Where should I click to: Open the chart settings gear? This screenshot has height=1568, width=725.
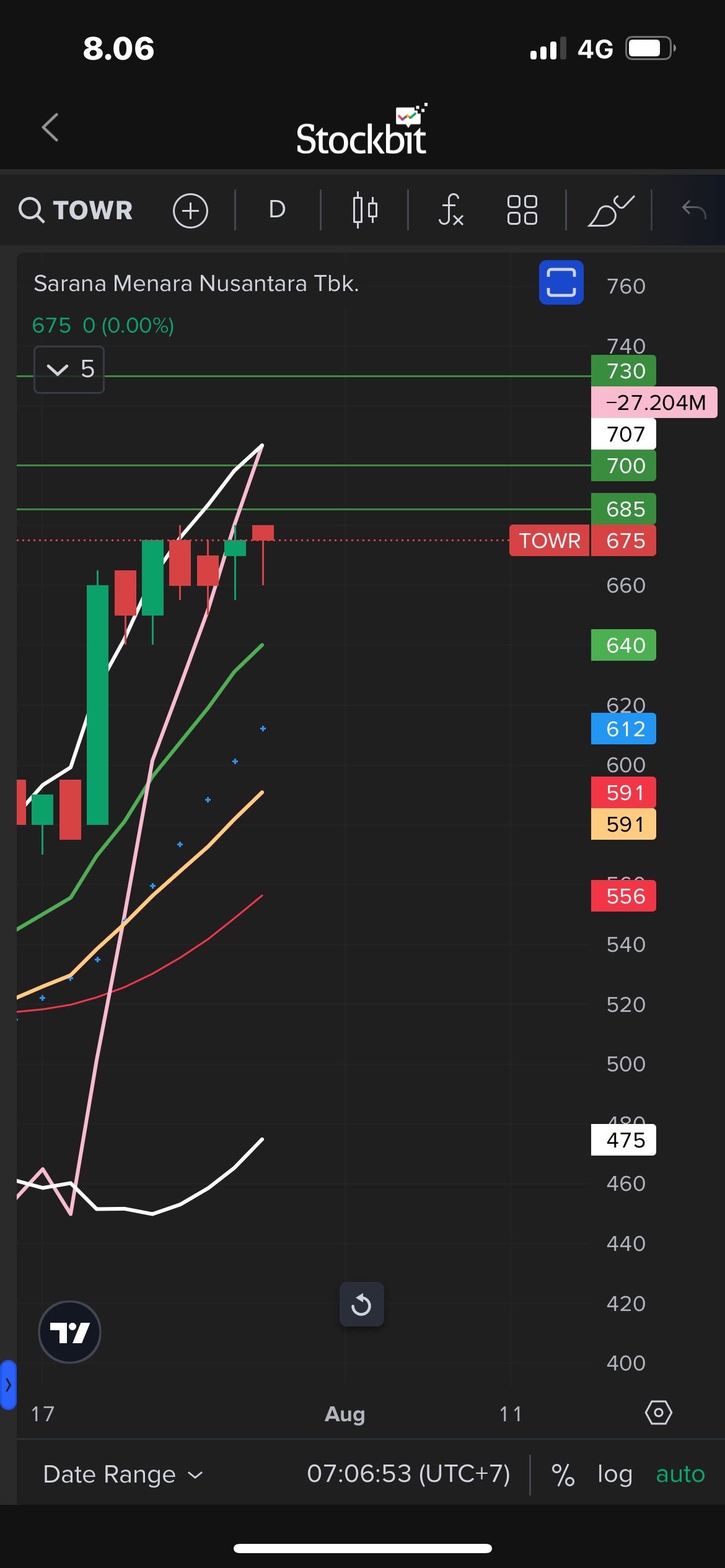click(658, 1413)
